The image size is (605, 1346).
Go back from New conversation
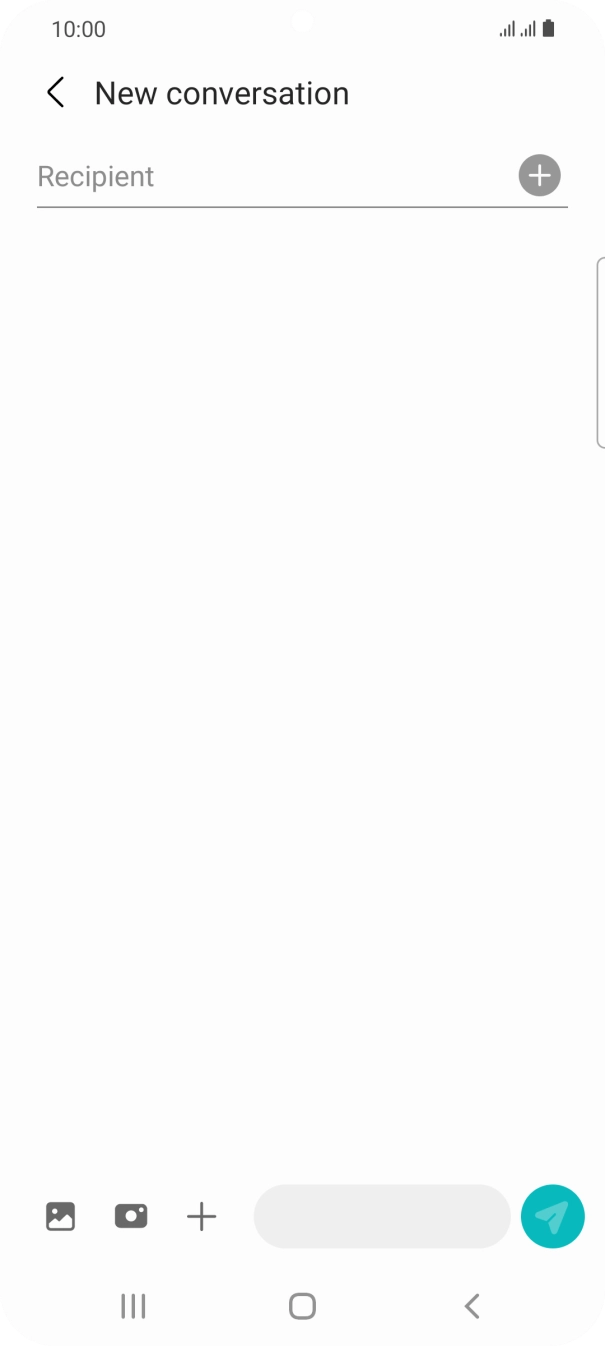(x=56, y=93)
